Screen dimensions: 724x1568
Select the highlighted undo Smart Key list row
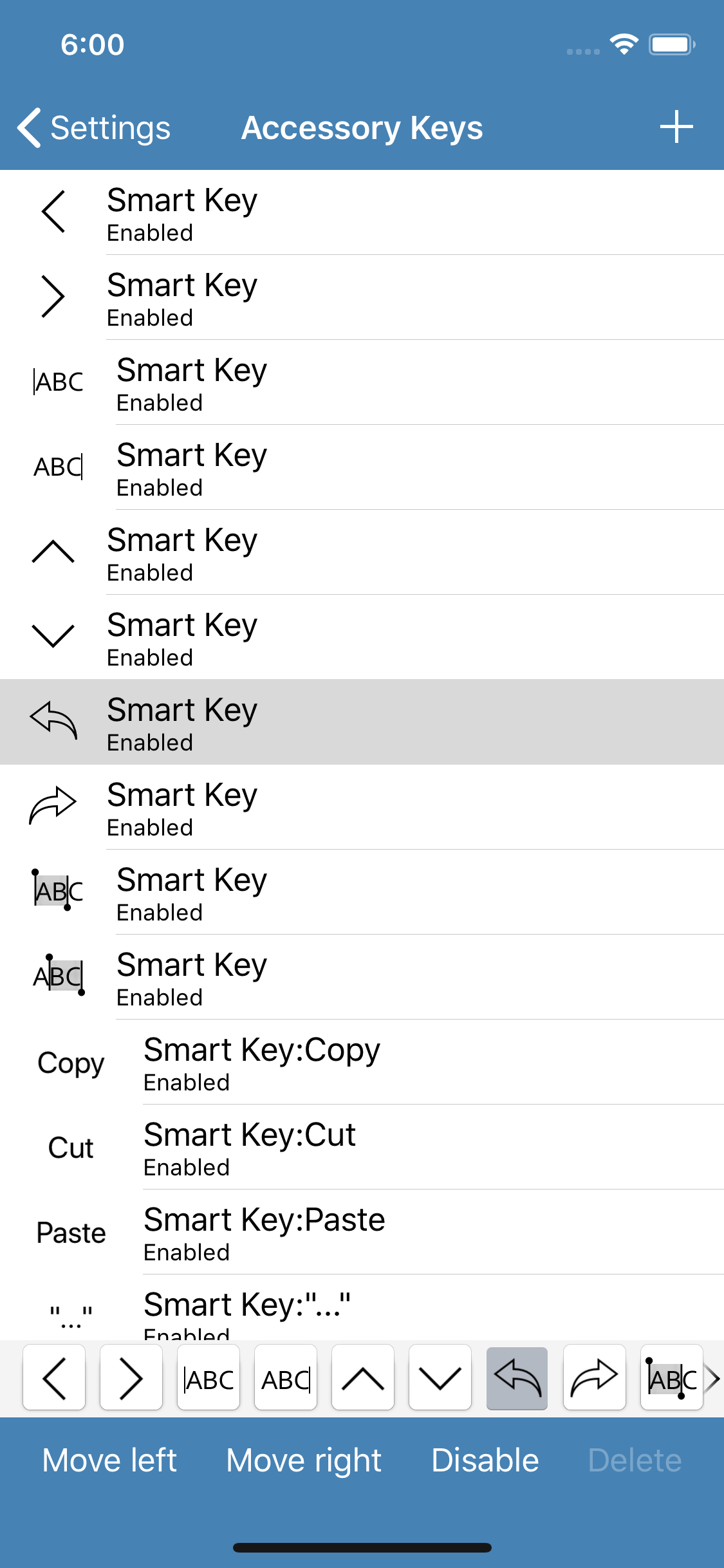click(360, 722)
